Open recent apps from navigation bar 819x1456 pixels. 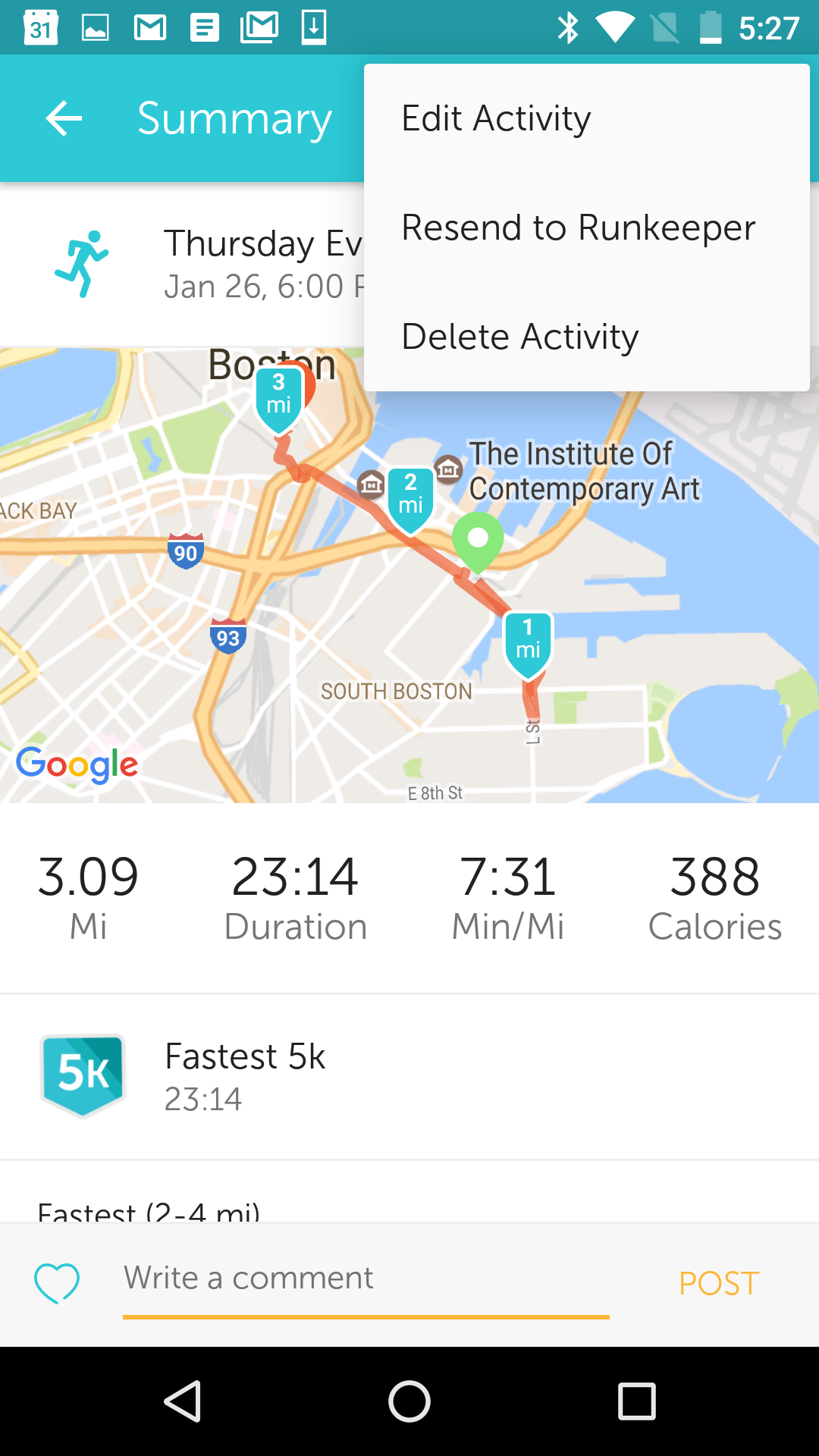coord(636,1401)
